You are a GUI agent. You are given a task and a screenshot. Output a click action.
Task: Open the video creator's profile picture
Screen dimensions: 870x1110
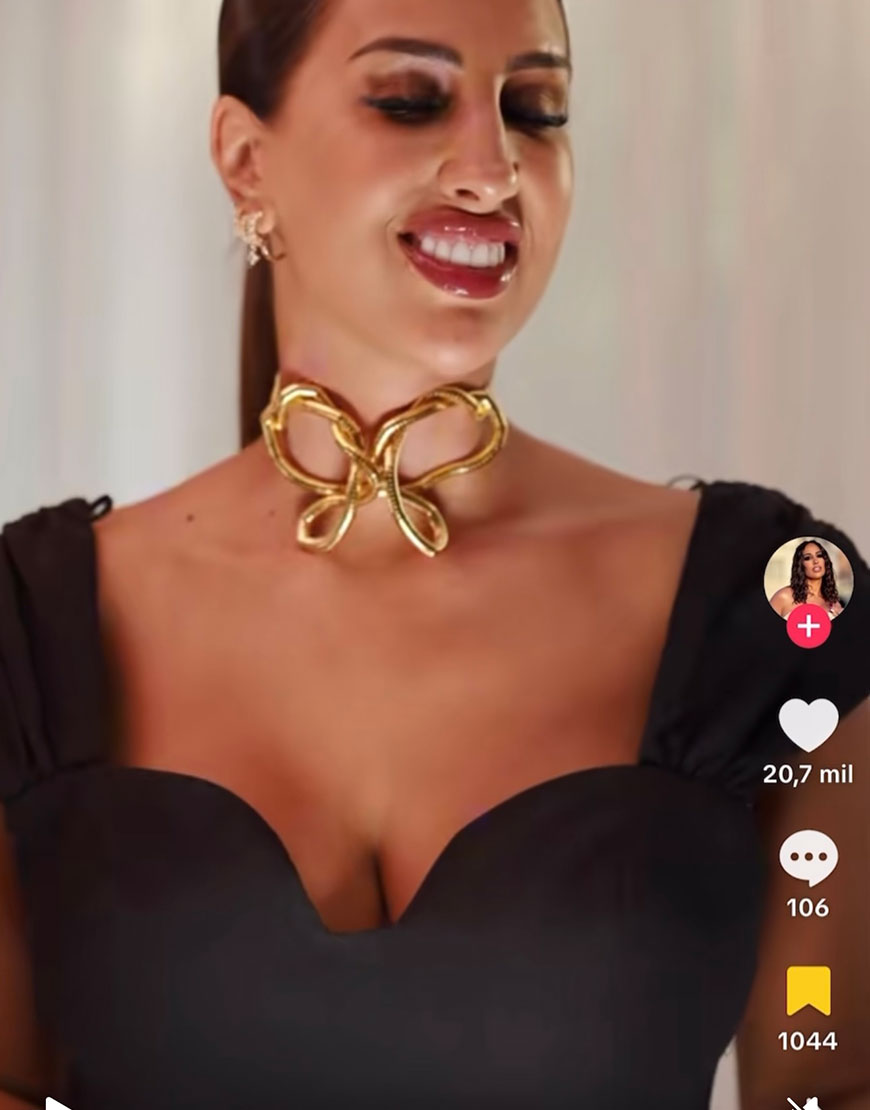[808, 580]
